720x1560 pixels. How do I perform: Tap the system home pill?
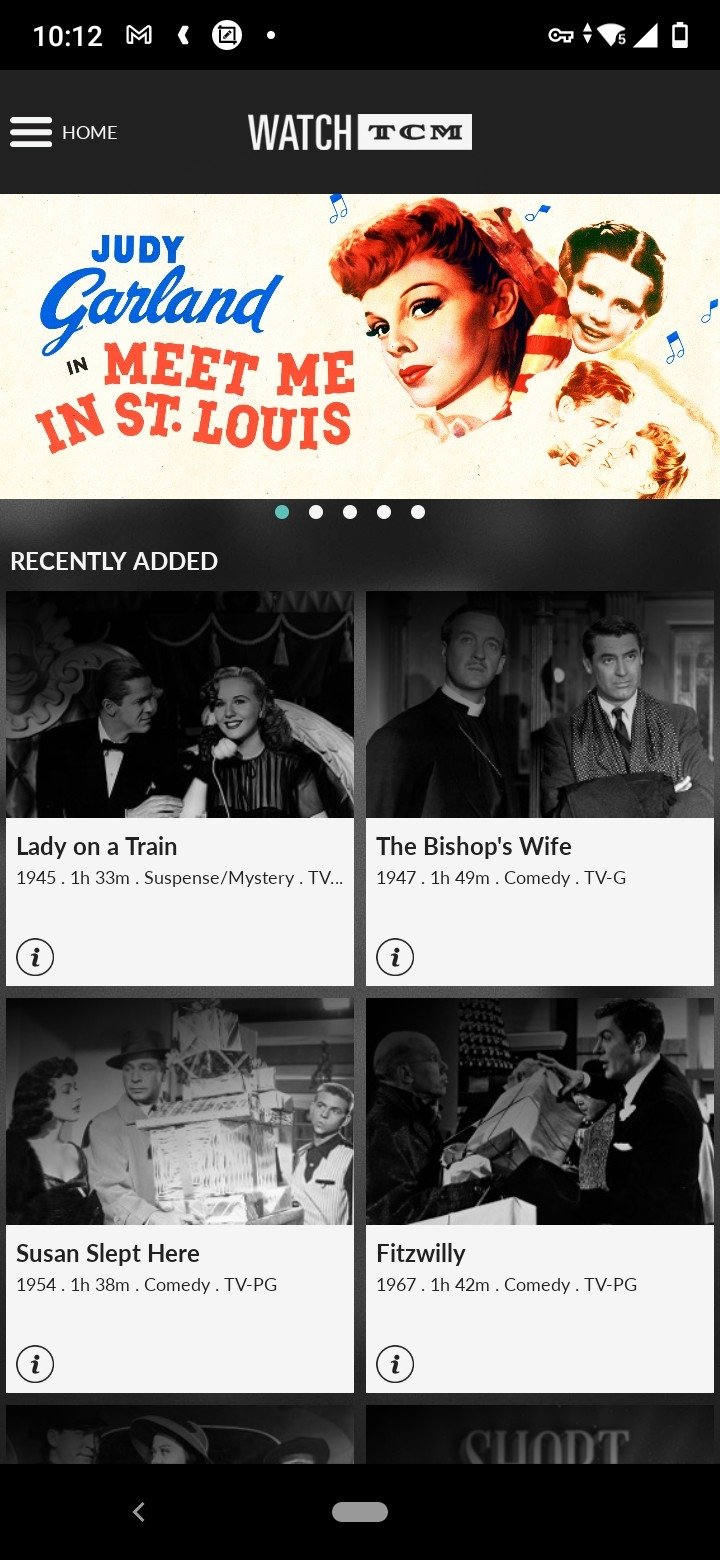click(360, 1512)
